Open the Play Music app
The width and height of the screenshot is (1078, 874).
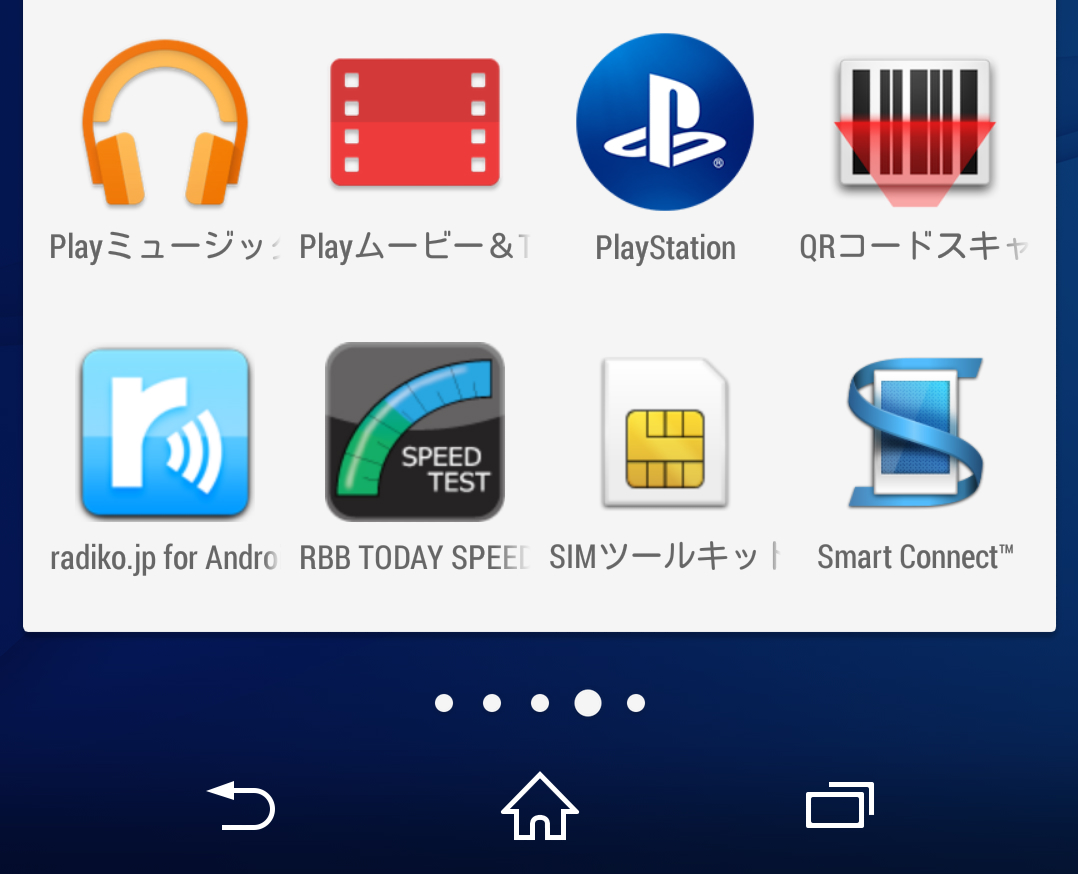(x=165, y=125)
